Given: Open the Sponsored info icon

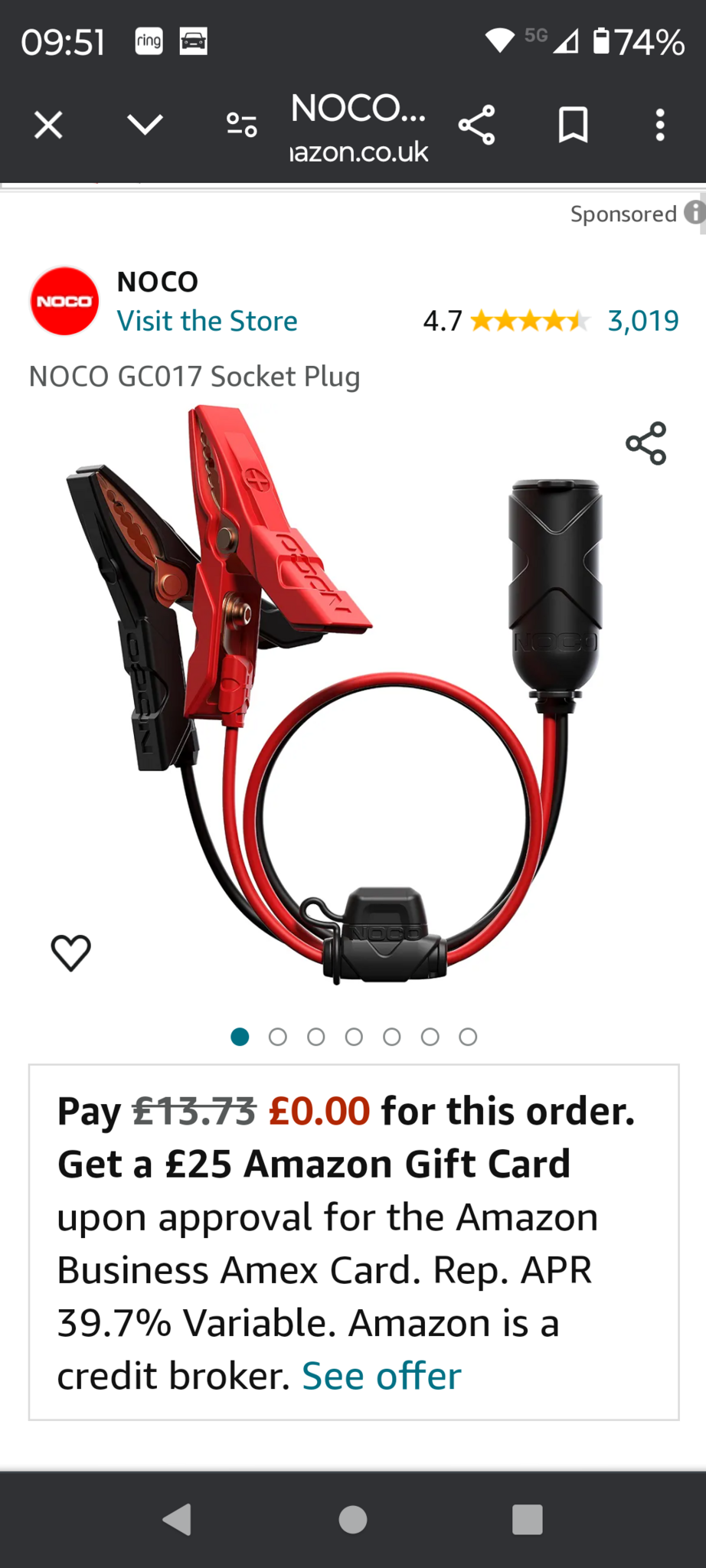Looking at the screenshot, I should point(695,213).
